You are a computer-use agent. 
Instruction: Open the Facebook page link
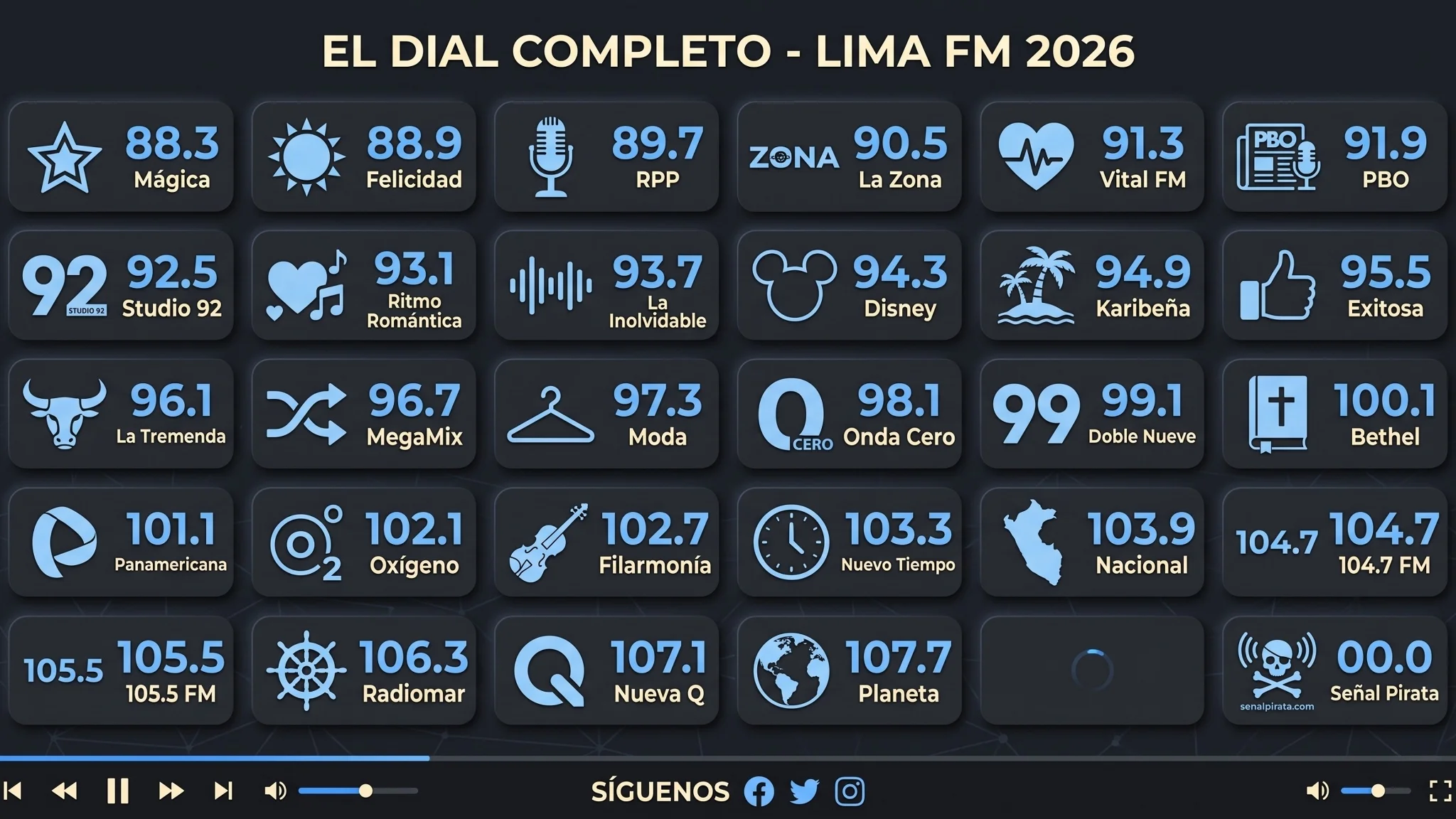click(759, 791)
